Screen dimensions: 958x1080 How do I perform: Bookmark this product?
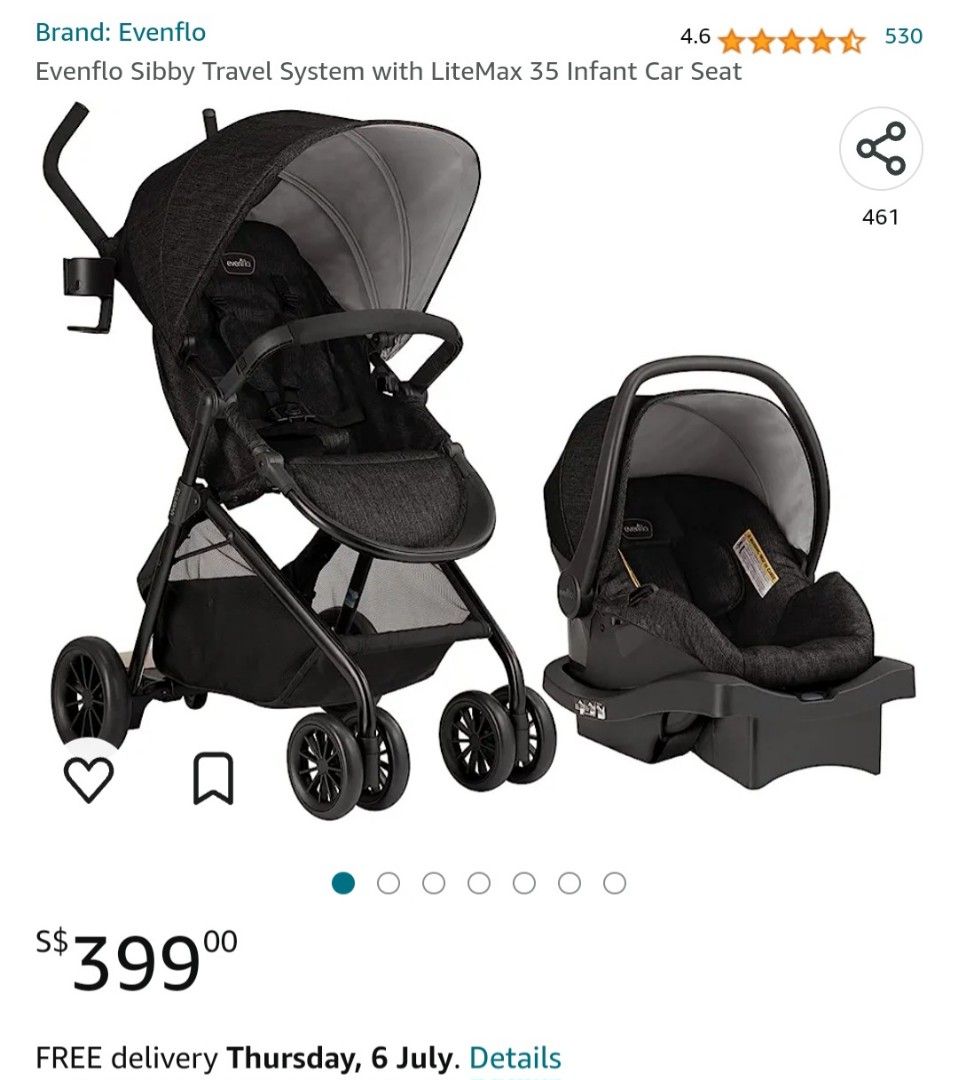(x=213, y=779)
